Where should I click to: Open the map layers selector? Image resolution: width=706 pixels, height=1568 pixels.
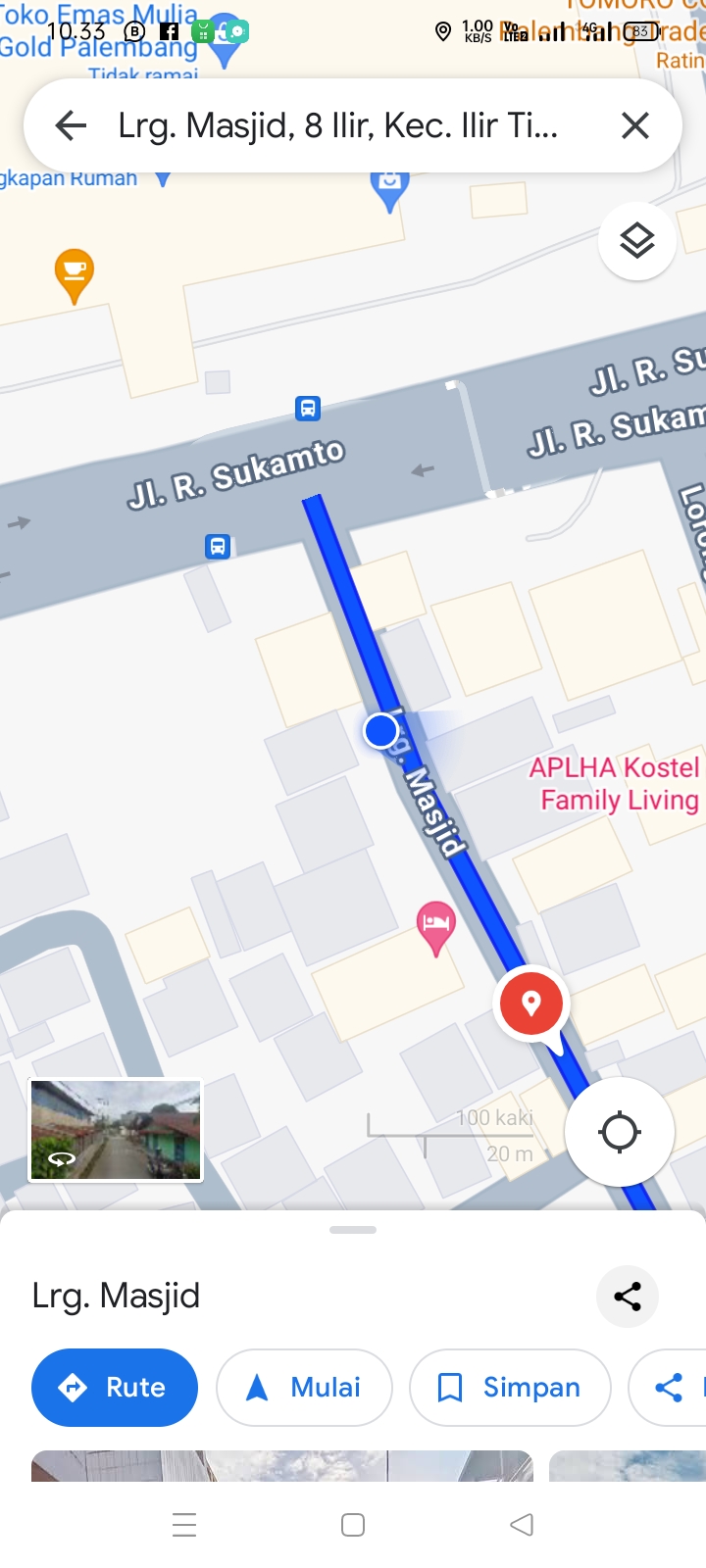pyautogui.click(x=637, y=240)
